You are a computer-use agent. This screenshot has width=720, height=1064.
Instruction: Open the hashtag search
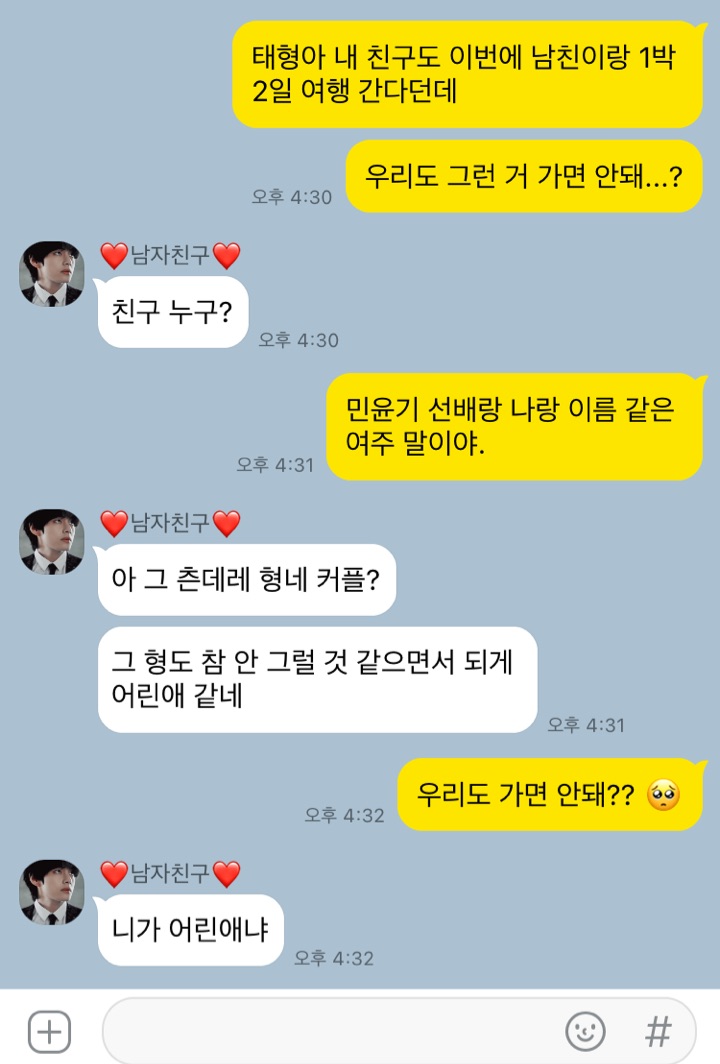click(x=657, y=1030)
